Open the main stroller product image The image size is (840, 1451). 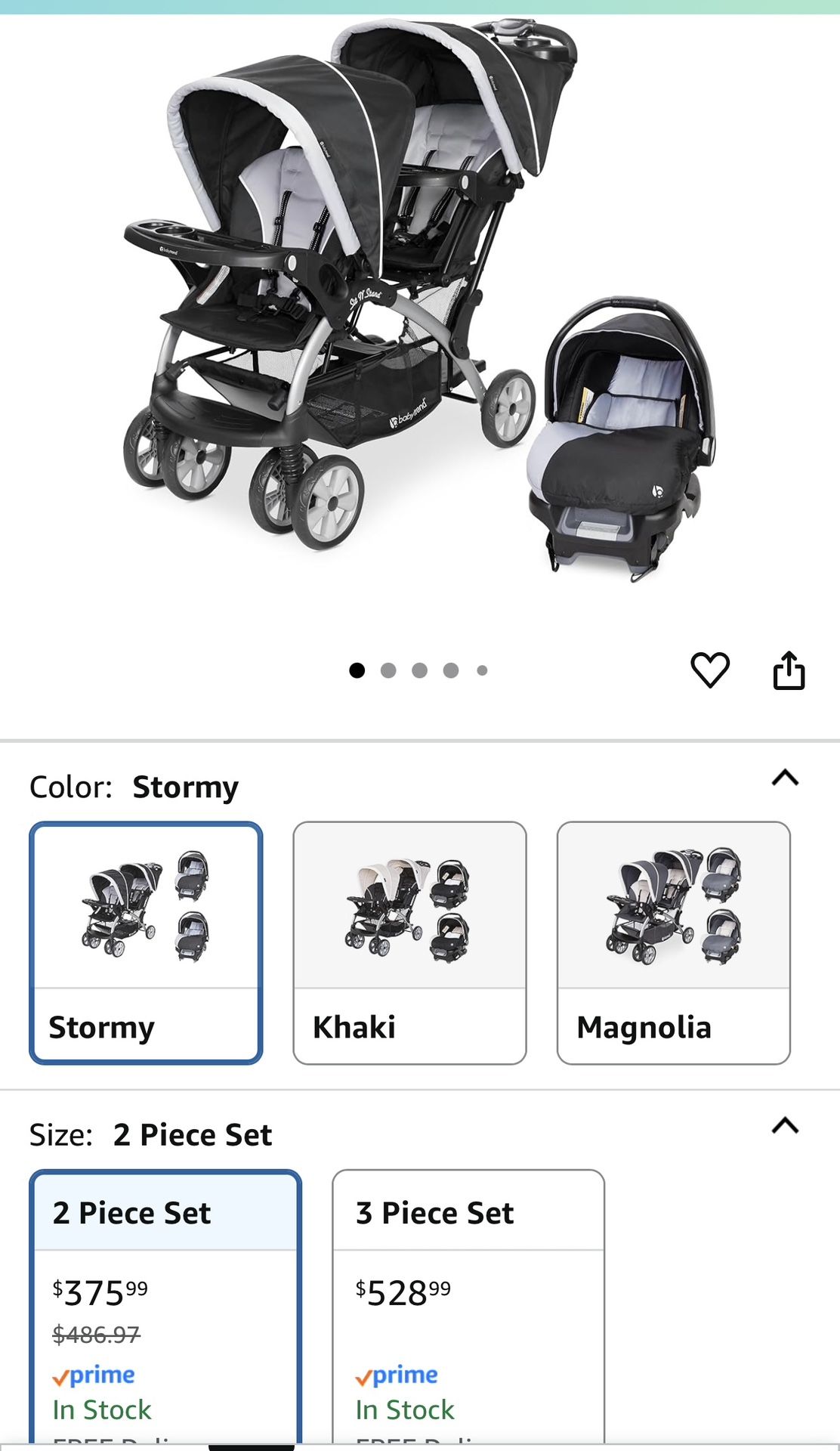[420, 302]
